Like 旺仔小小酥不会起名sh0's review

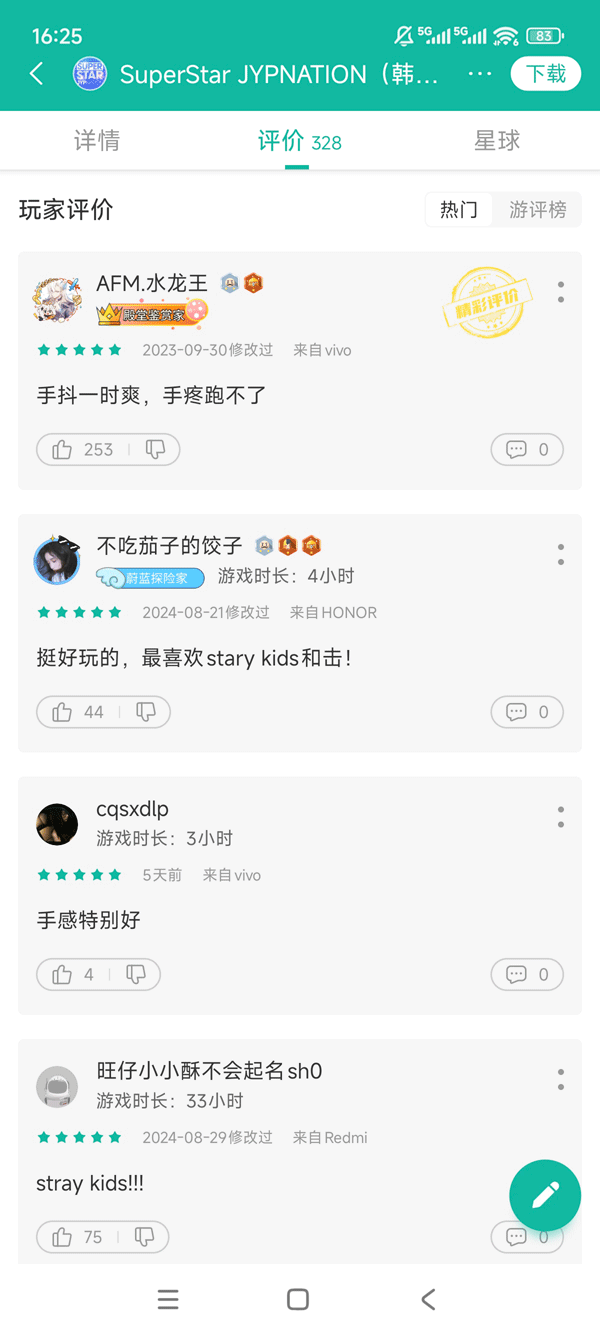coord(77,1237)
